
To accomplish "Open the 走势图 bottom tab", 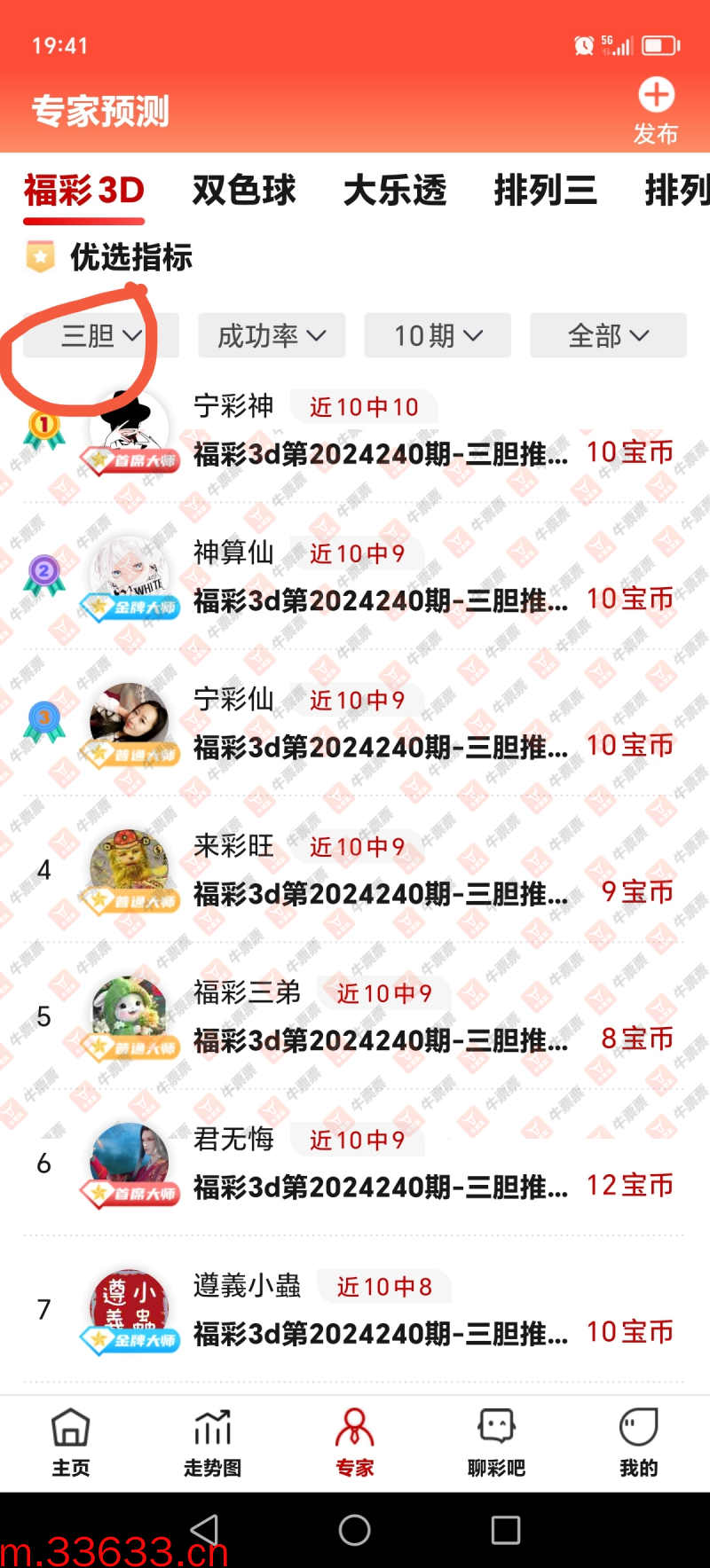I will coord(212,1442).
